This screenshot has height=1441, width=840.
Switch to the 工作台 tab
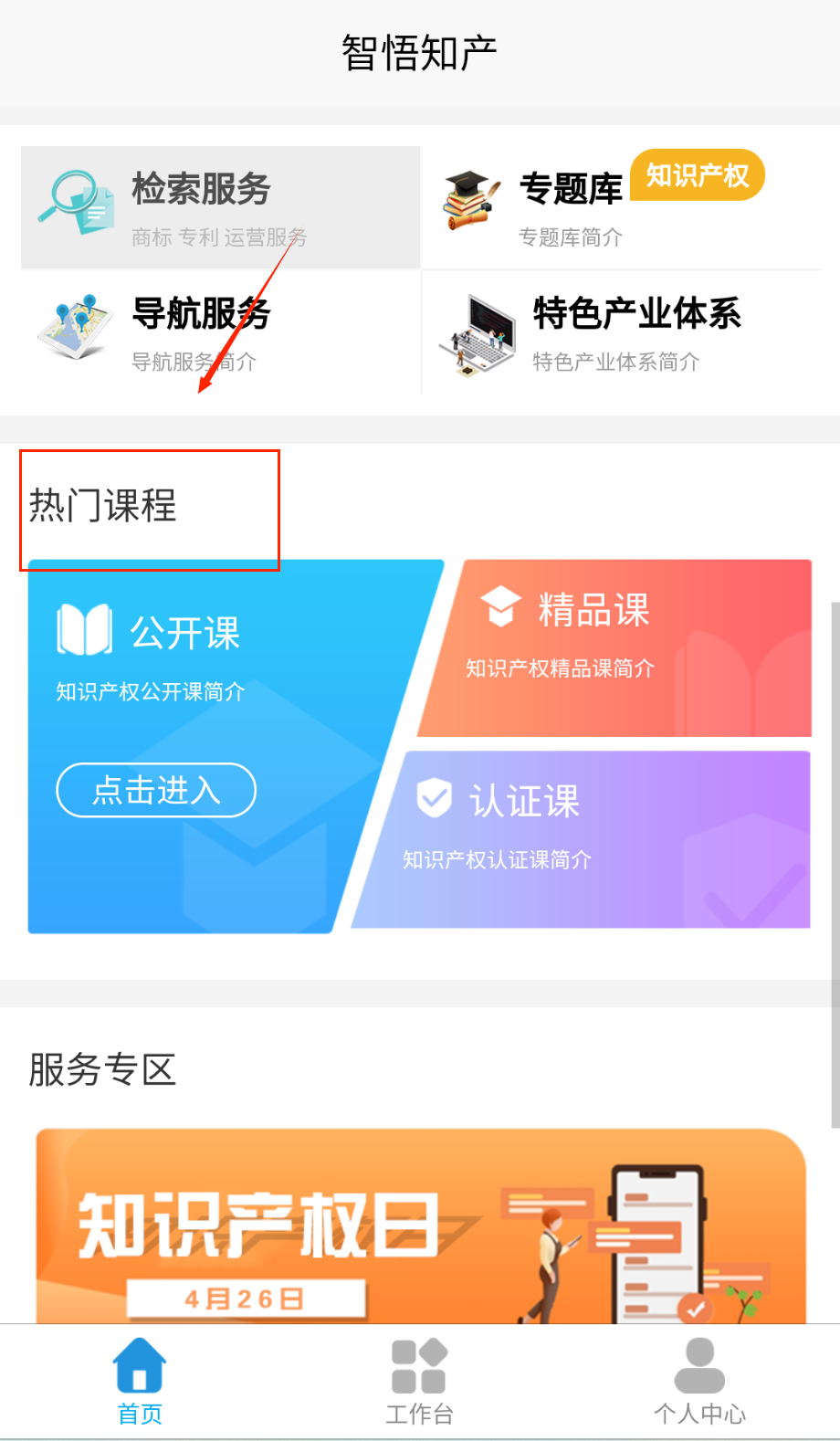coord(419,1381)
